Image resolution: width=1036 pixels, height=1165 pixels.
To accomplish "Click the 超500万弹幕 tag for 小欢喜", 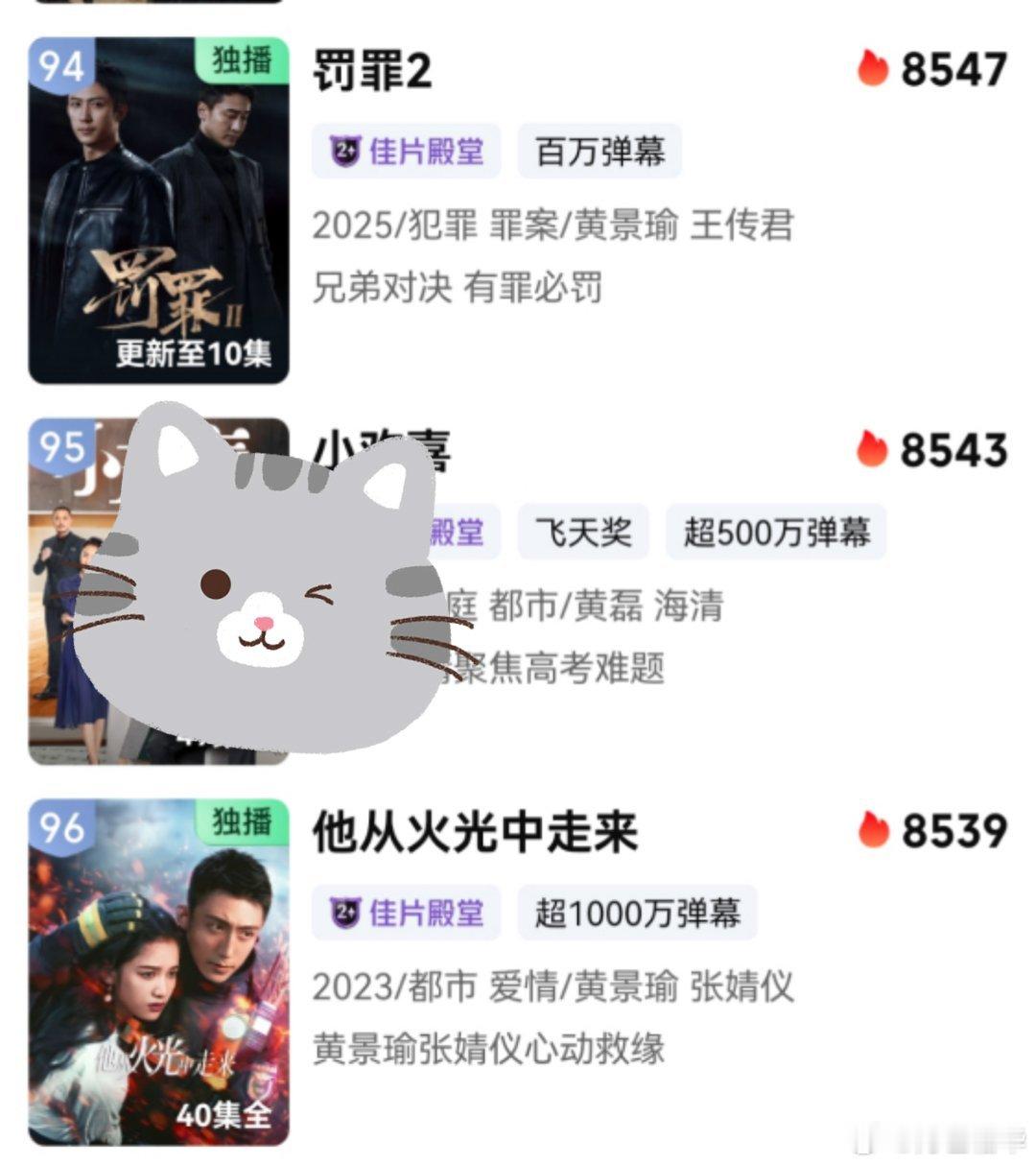I will click(779, 534).
